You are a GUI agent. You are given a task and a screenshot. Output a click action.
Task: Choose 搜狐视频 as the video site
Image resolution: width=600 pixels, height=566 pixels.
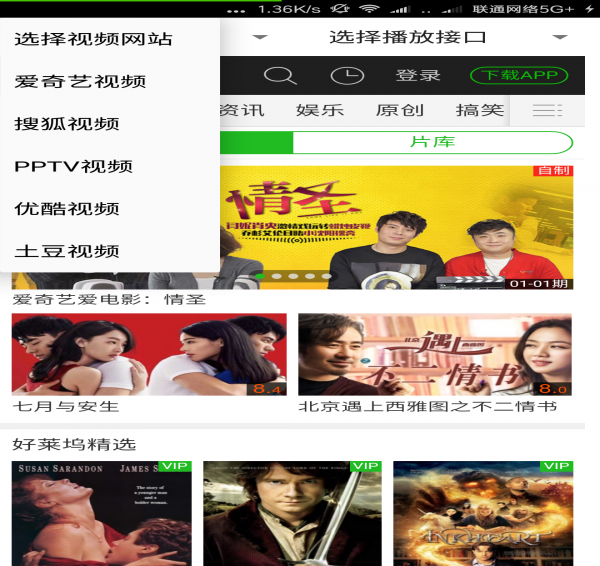(67, 124)
